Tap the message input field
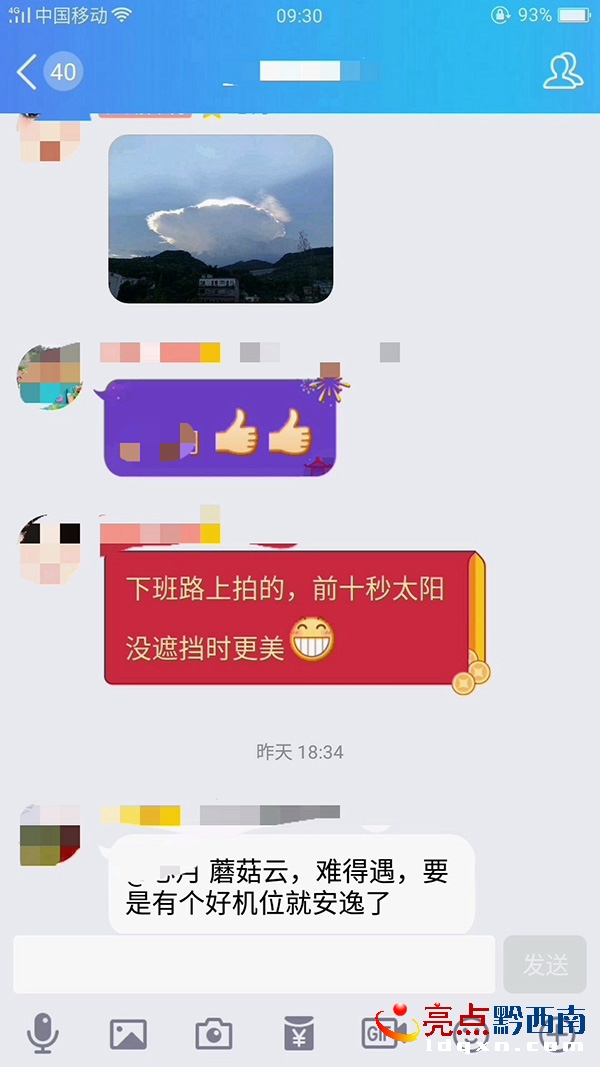Screen dimensions: 600x1067 click(254, 964)
